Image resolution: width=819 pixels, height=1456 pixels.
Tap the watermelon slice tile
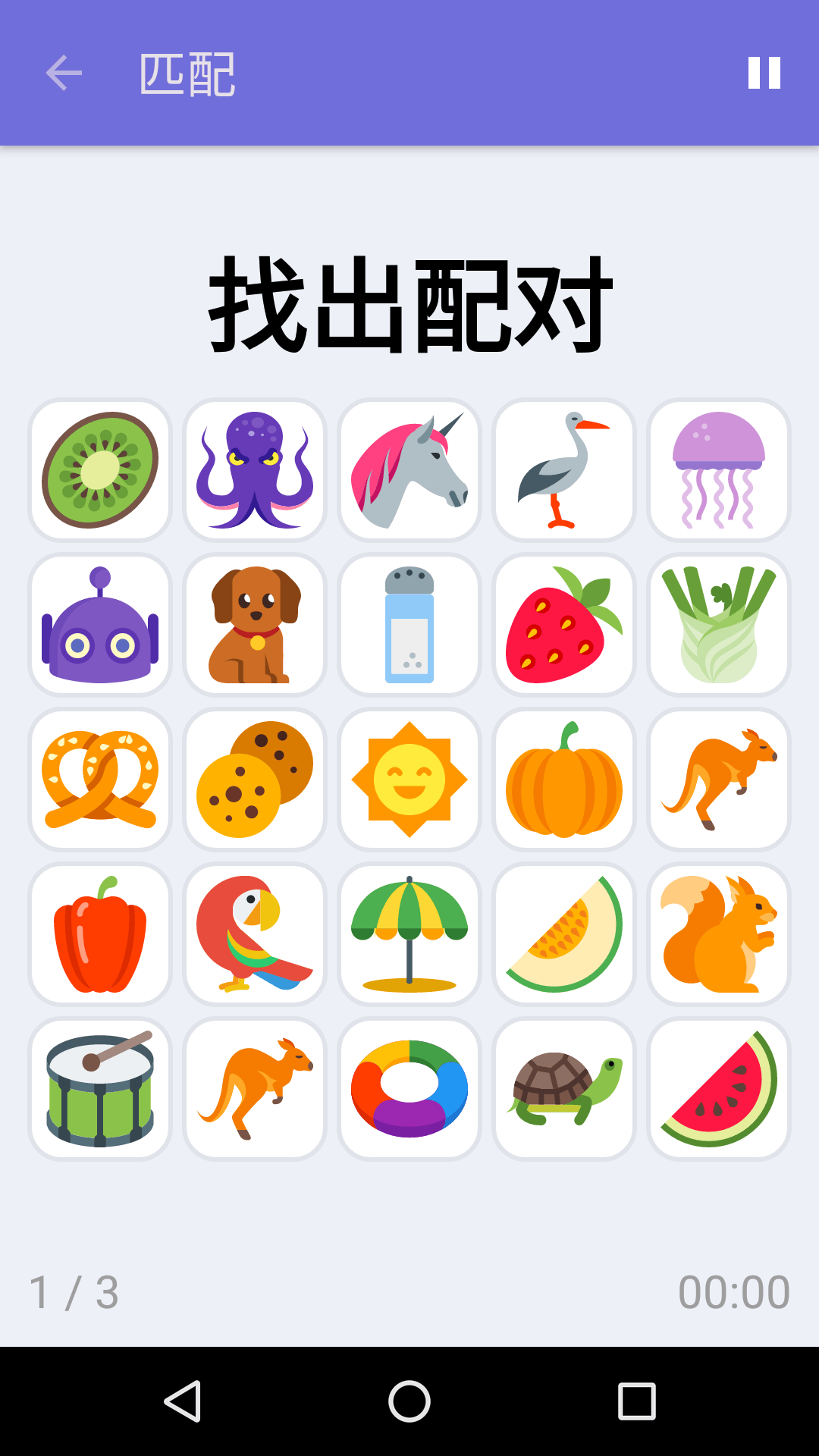tap(719, 1089)
